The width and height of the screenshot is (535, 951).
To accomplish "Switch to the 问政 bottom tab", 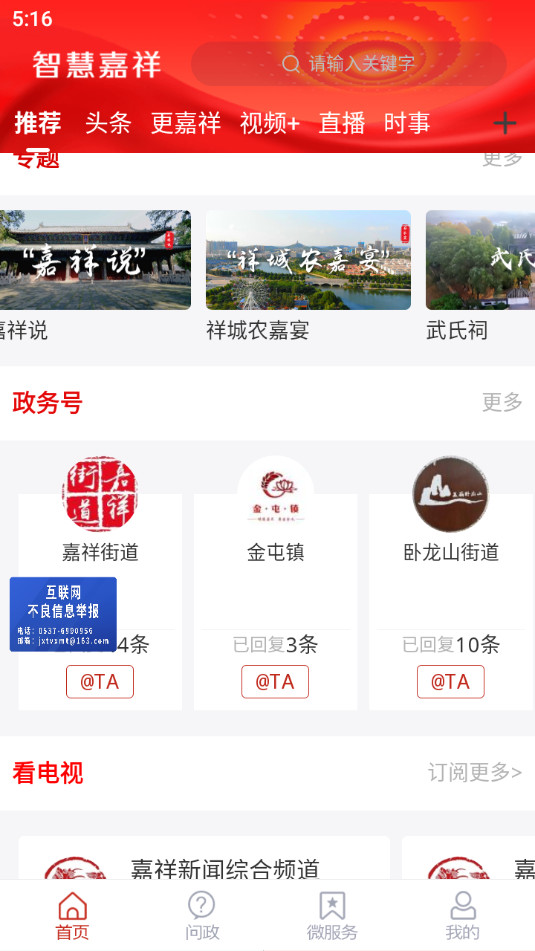I will [x=201, y=915].
